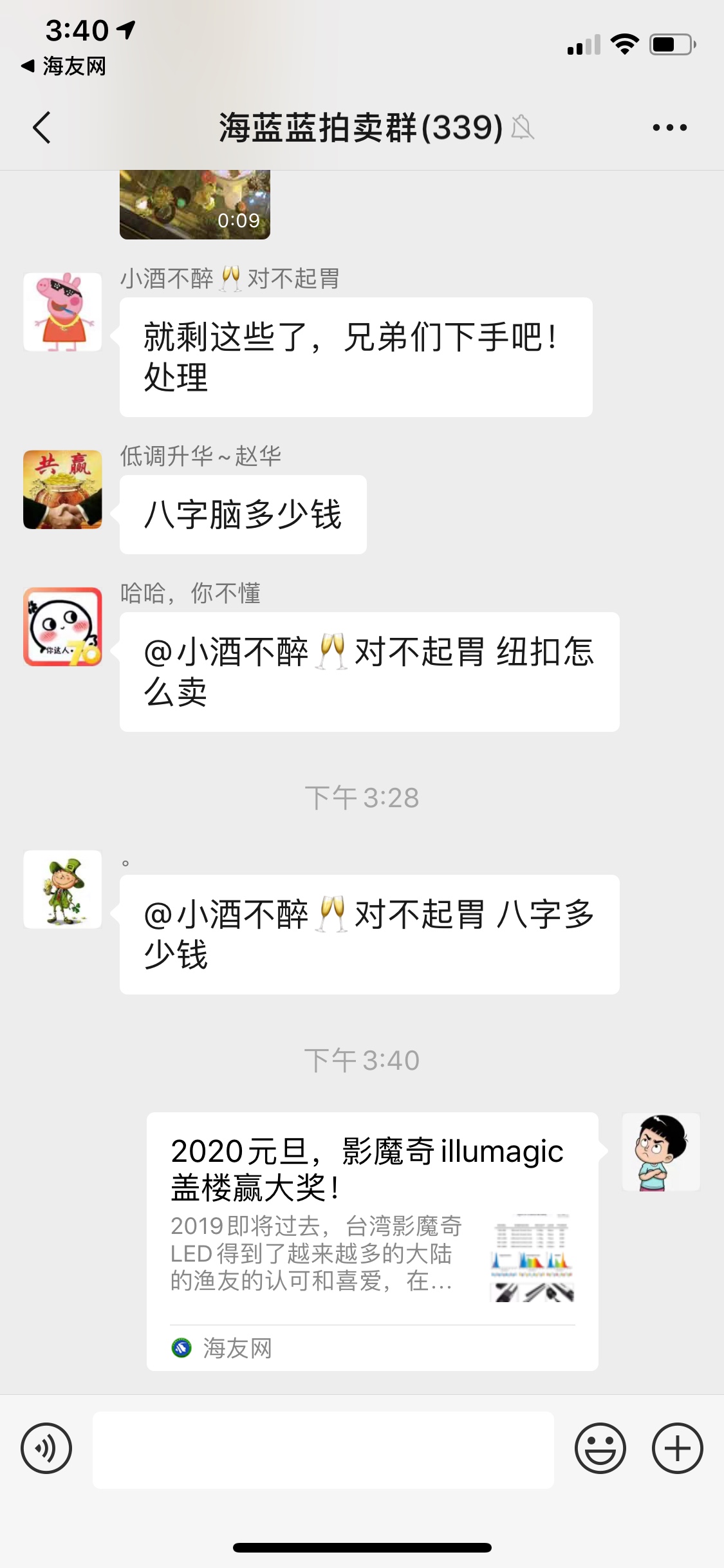Viewport: 724px width, 1568px height.
Task: Open the plus attachments menu
Action: tap(677, 1448)
